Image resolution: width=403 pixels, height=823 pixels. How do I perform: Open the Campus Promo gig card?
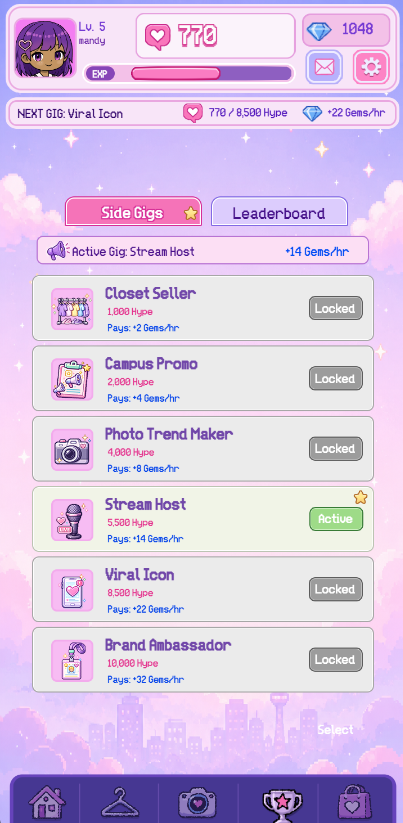(203, 378)
